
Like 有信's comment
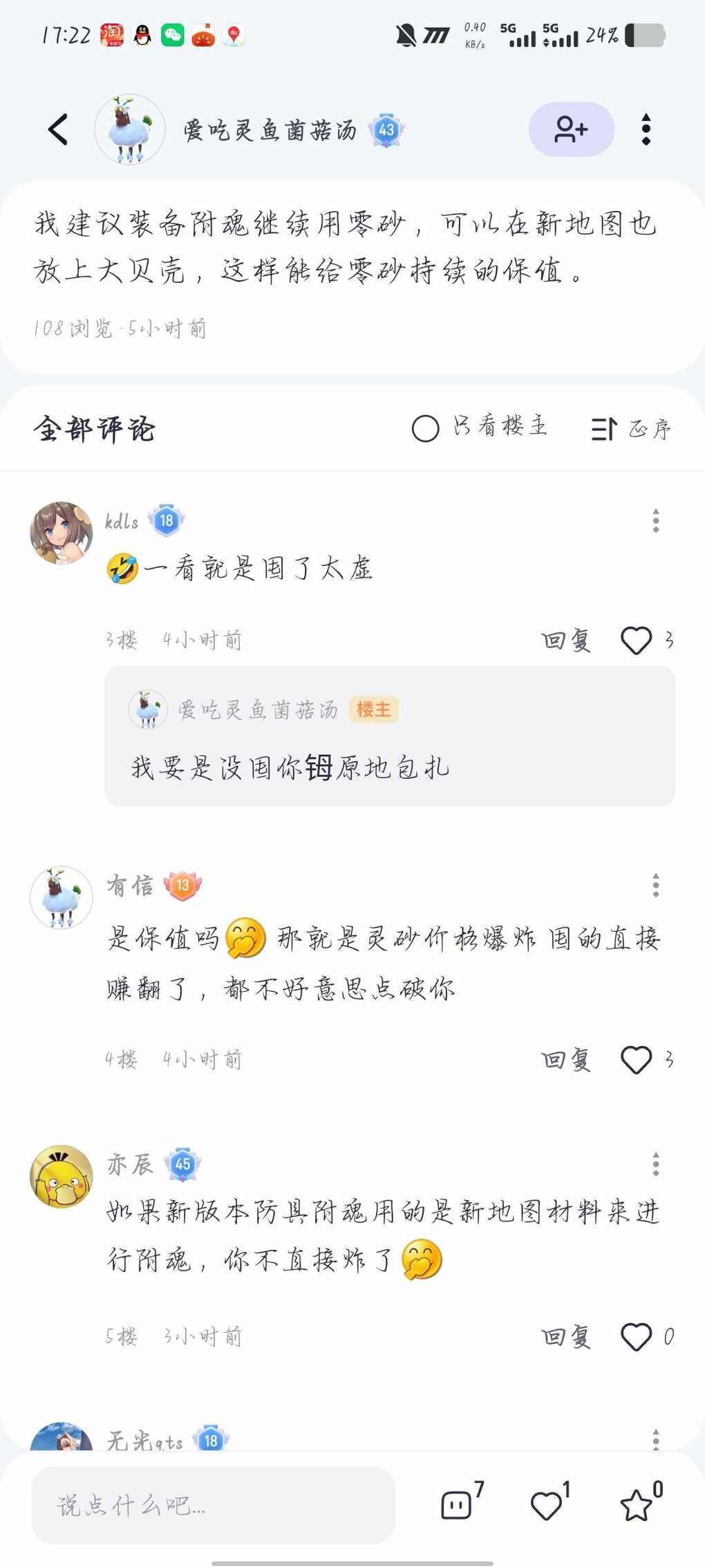pos(636,1060)
